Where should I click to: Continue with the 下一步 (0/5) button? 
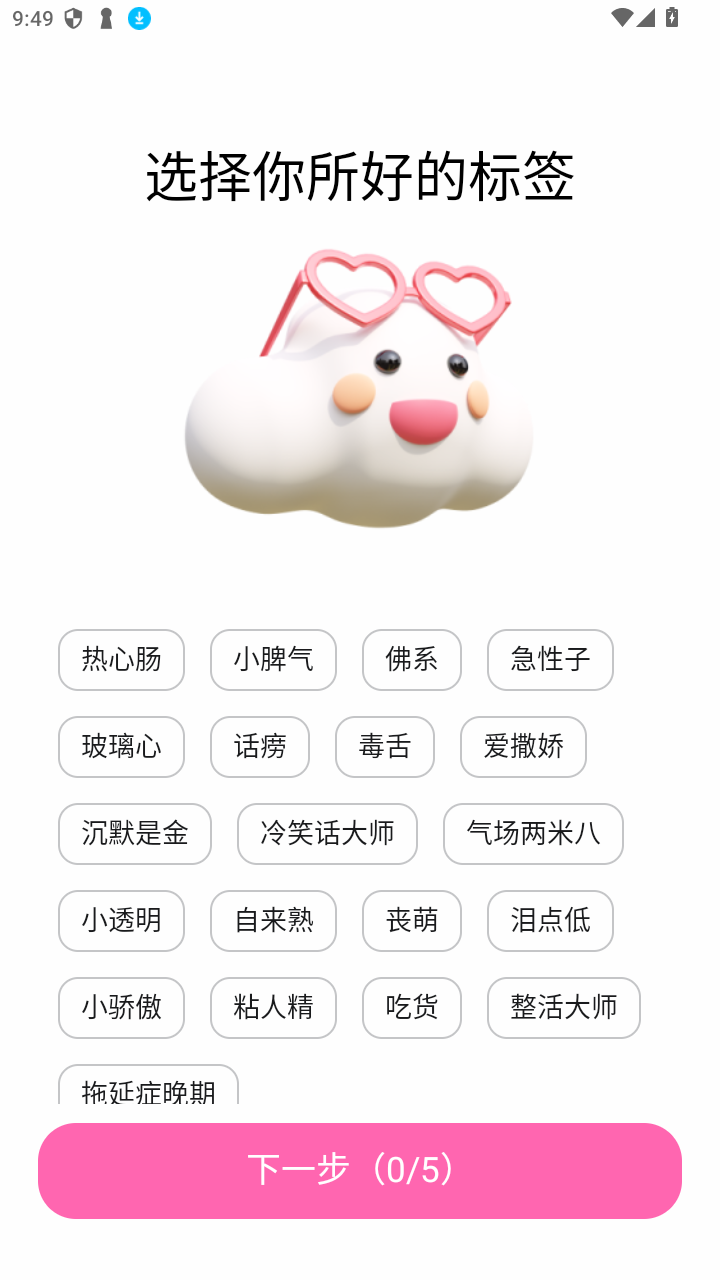coord(360,1170)
